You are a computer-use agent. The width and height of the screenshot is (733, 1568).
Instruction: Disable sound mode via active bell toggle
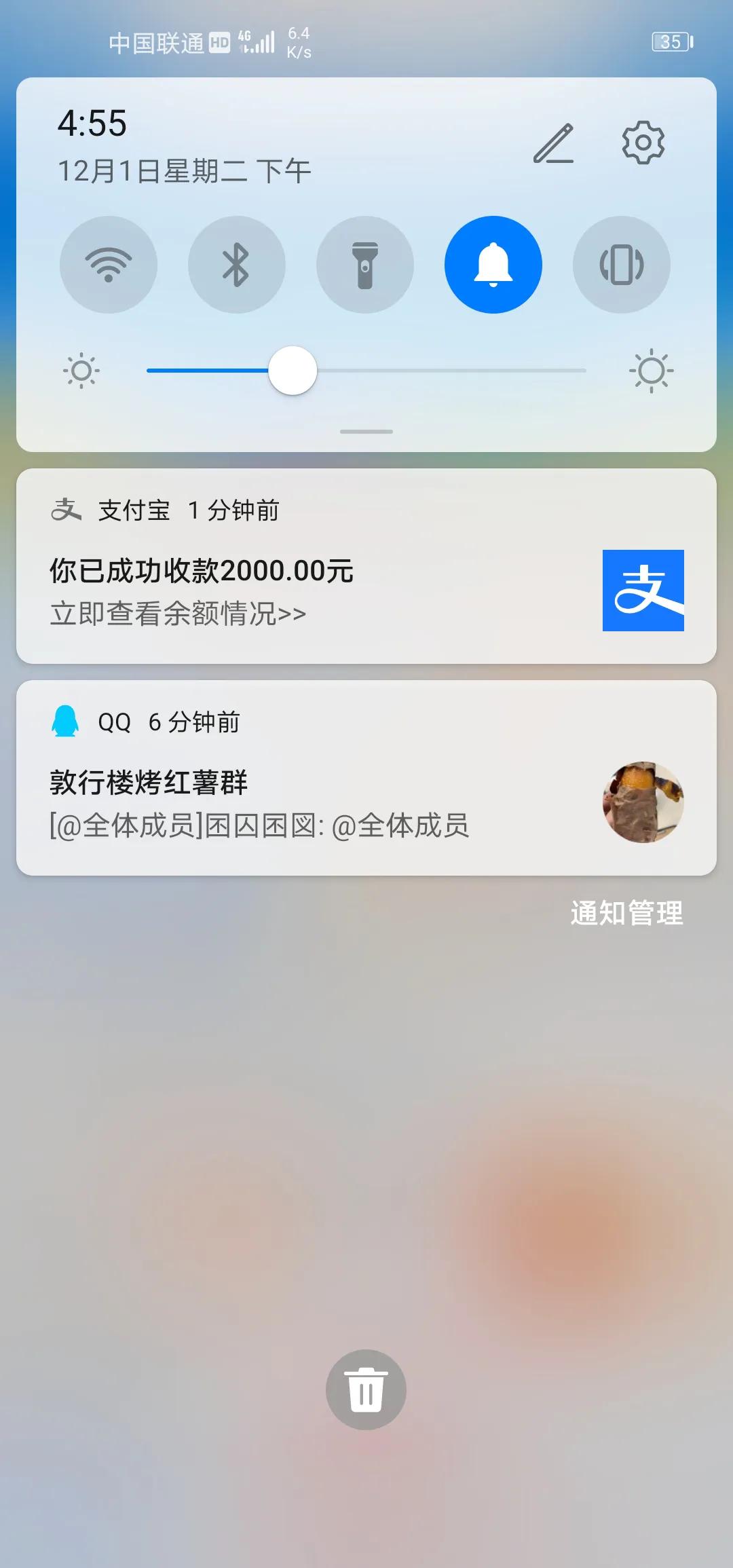point(493,265)
